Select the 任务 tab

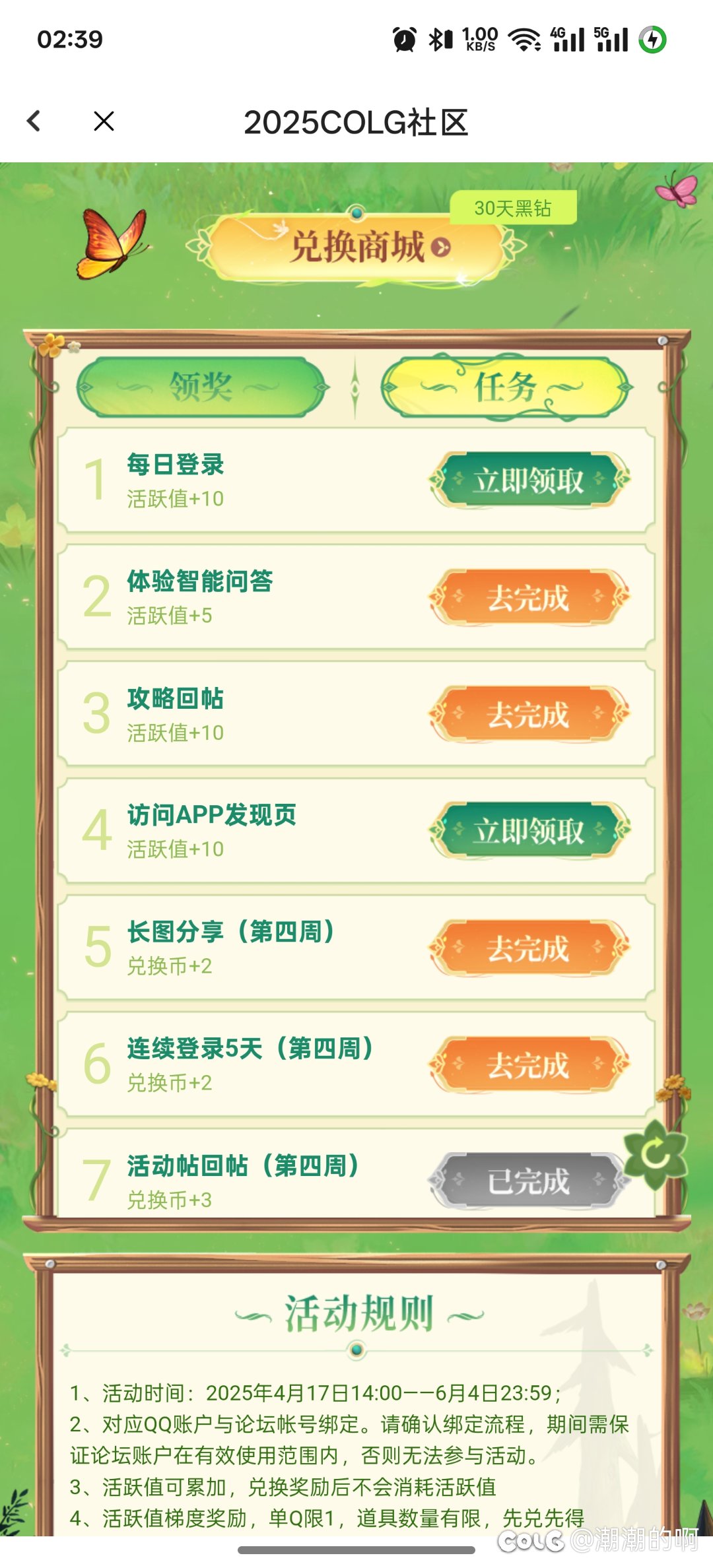pos(506,387)
